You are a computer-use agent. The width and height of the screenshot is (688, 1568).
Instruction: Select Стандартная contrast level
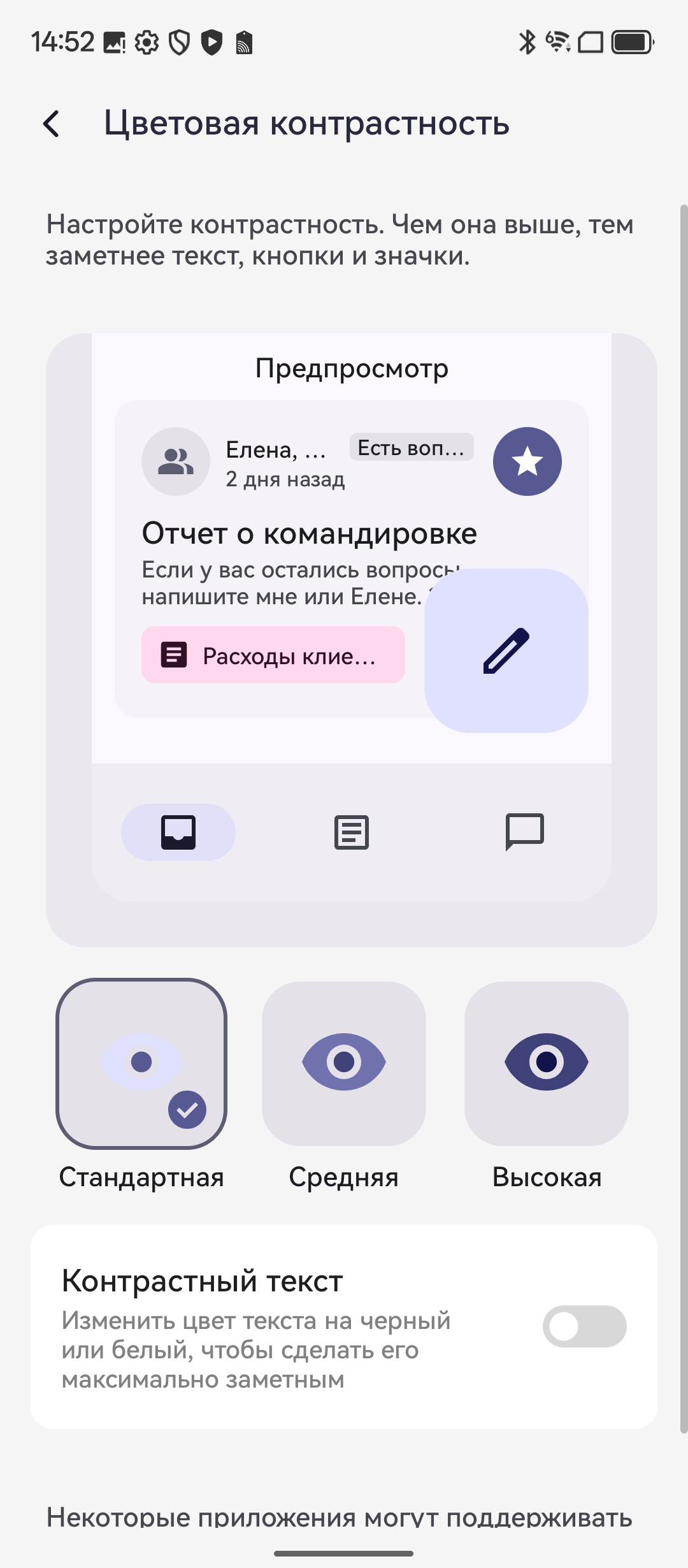coord(141,1063)
